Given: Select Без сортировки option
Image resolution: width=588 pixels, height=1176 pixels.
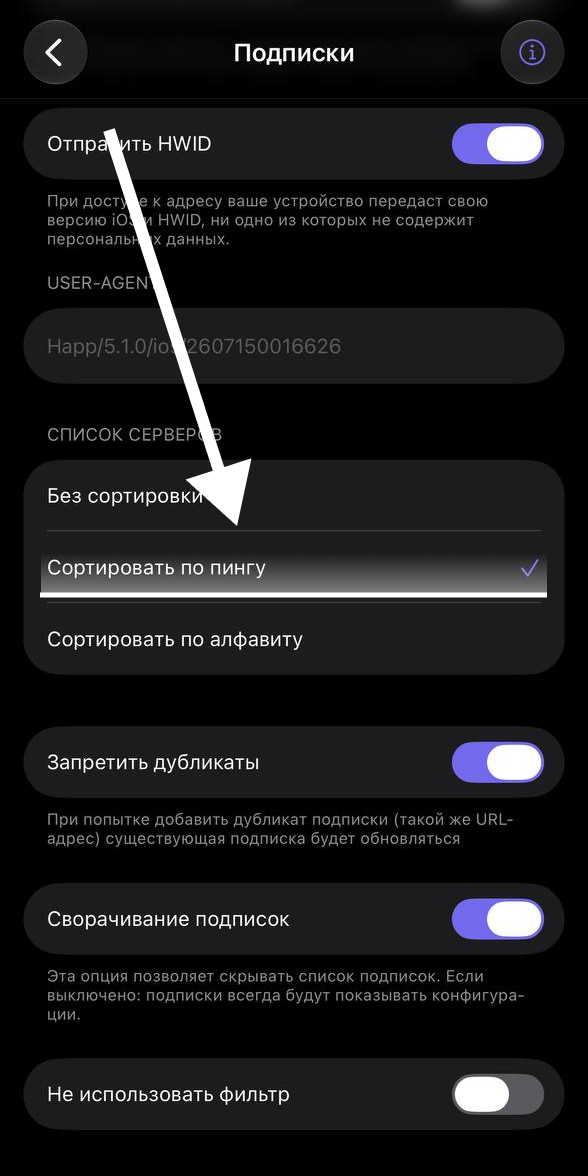Looking at the screenshot, I should pyautogui.click(x=294, y=496).
